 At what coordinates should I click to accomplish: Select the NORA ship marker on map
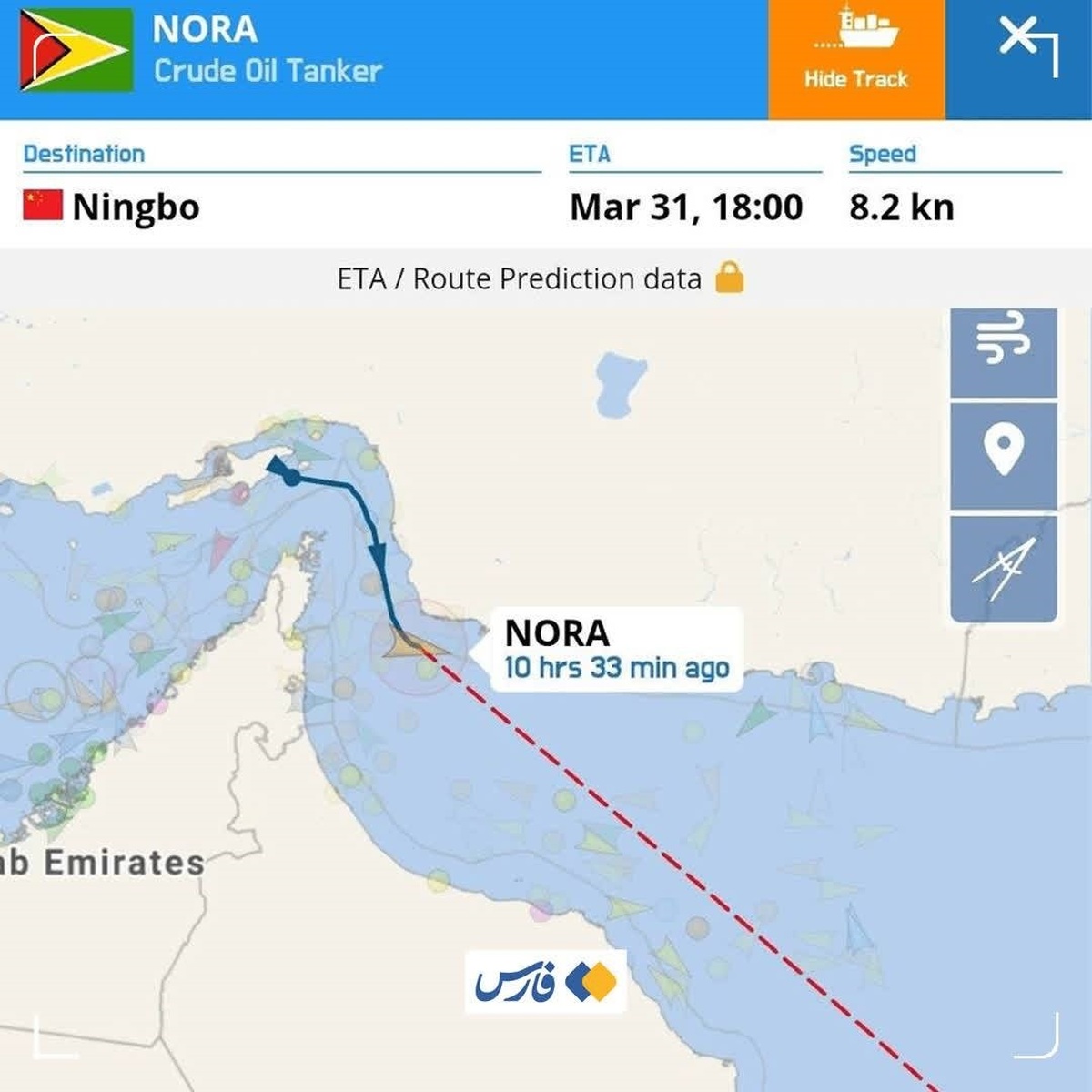411,644
